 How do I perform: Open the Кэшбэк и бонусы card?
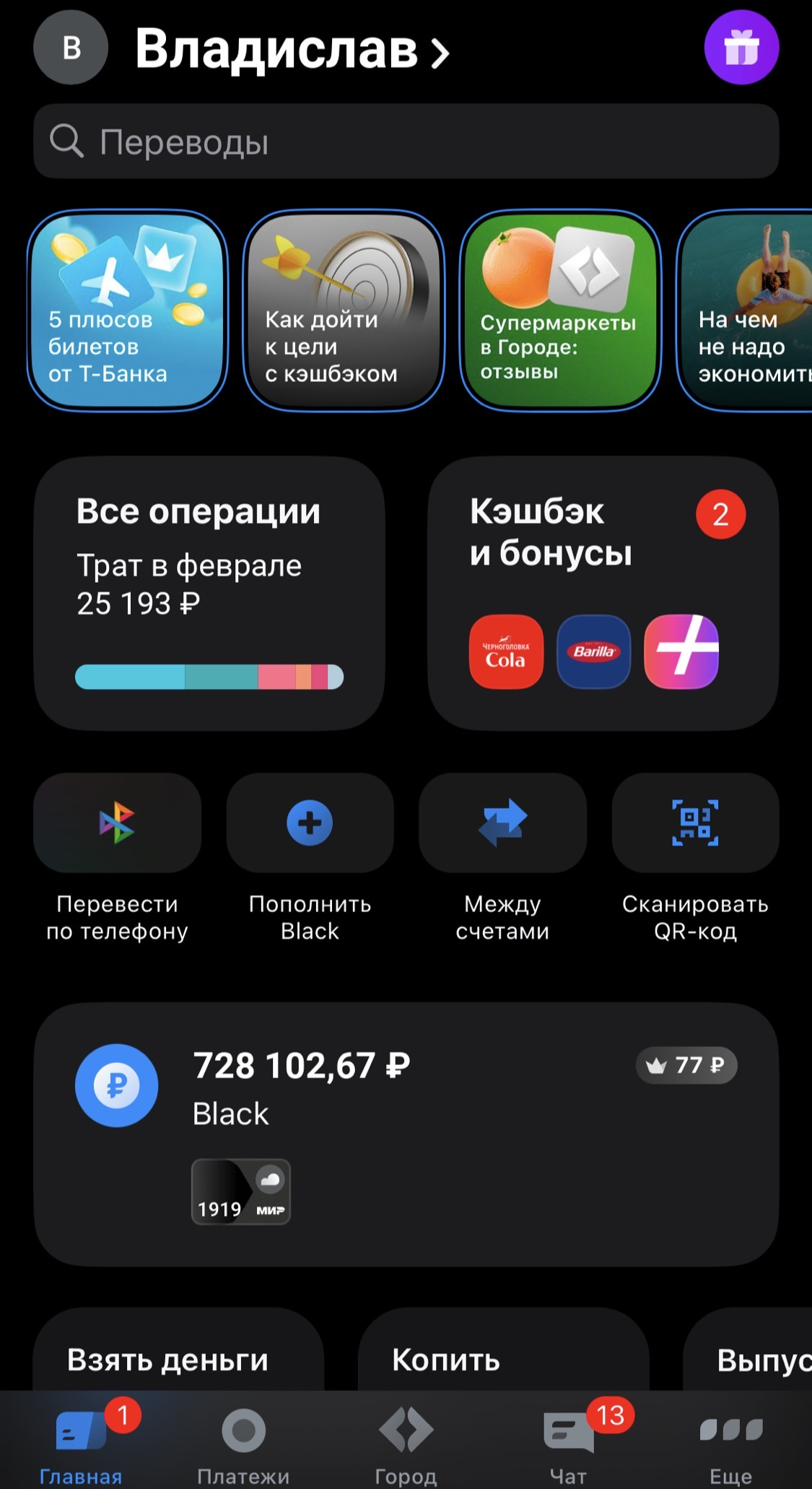(x=603, y=592)
